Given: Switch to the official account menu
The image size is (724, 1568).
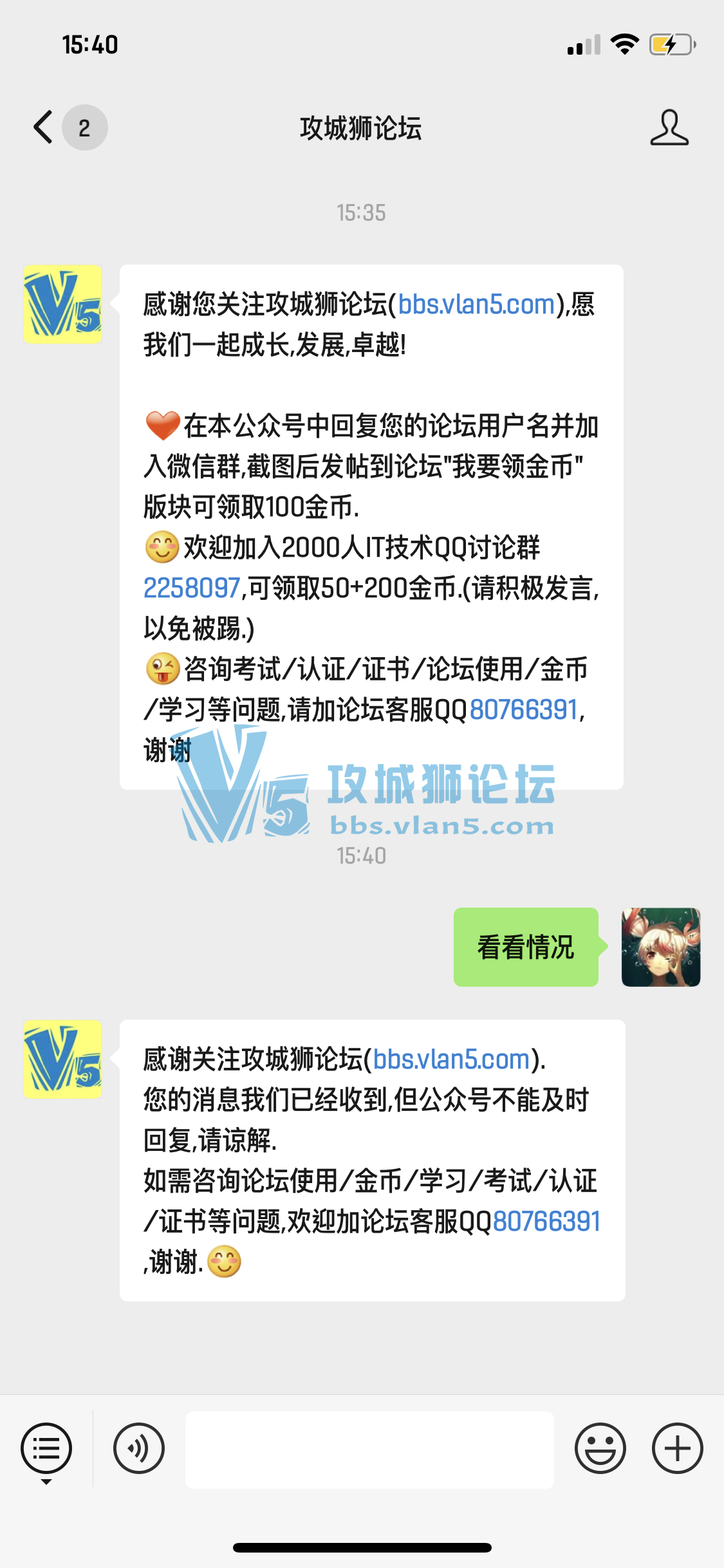Looking at the screenshot, I should (46, 1449).
